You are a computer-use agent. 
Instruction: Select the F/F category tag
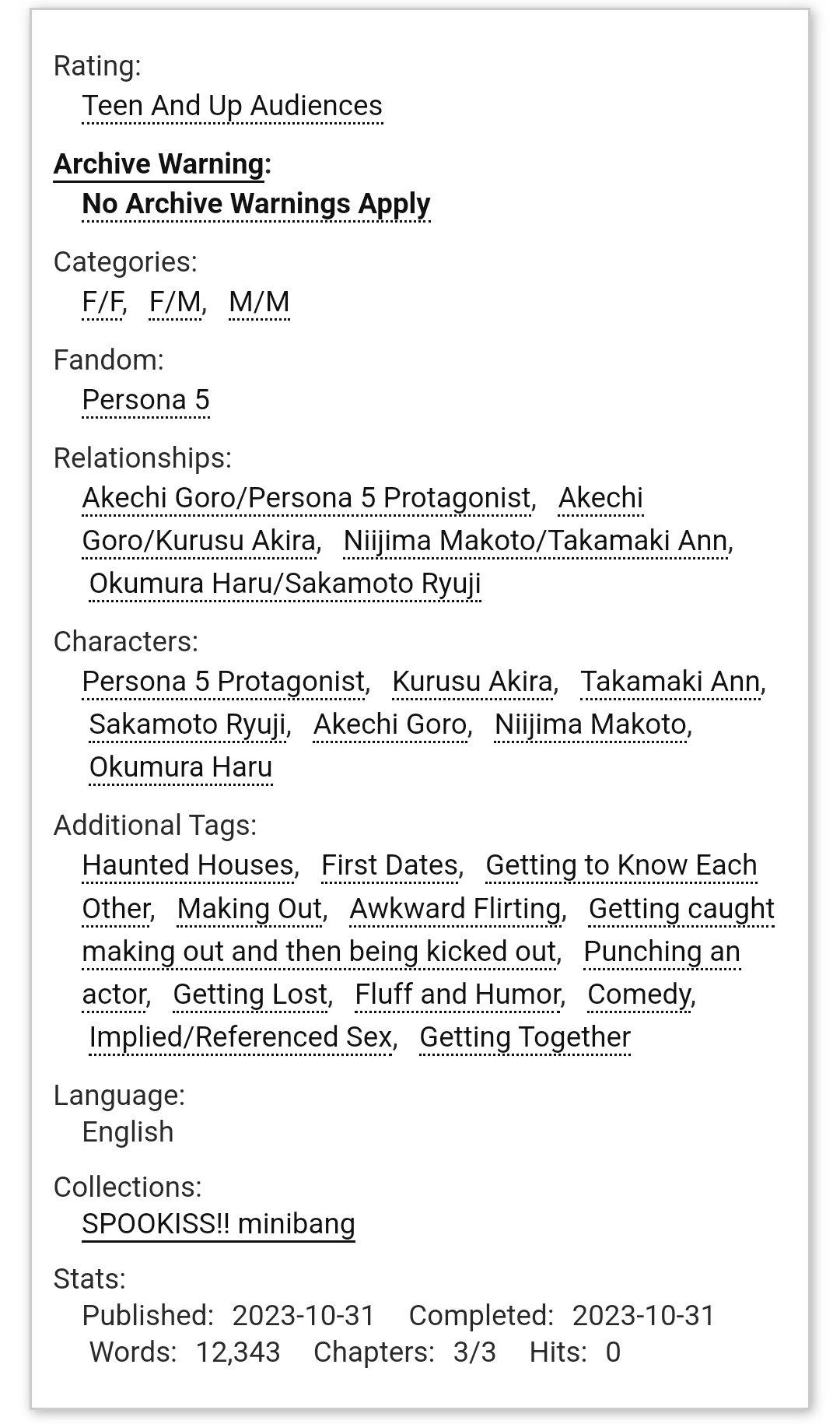coord(102,302)
